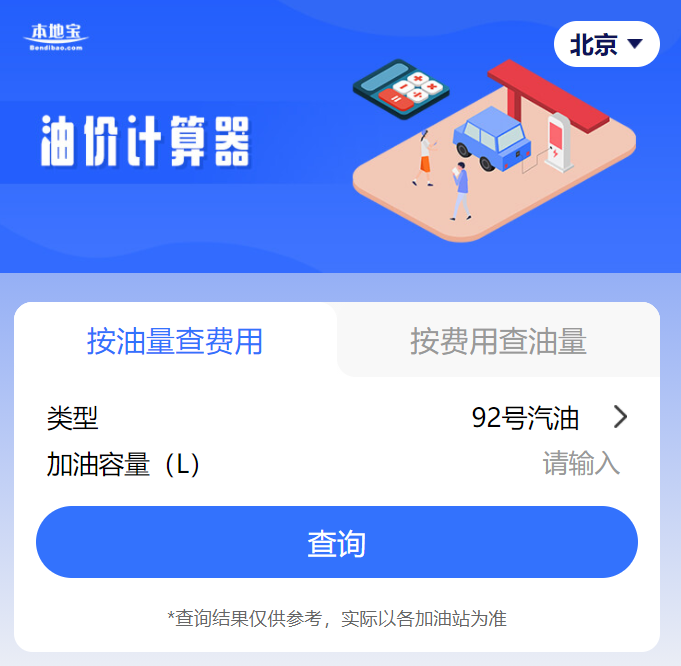This screenshot has width=681, height=666.
Task: Open the 北京 city selector dropdown
Action: click(x=606, y=45)
